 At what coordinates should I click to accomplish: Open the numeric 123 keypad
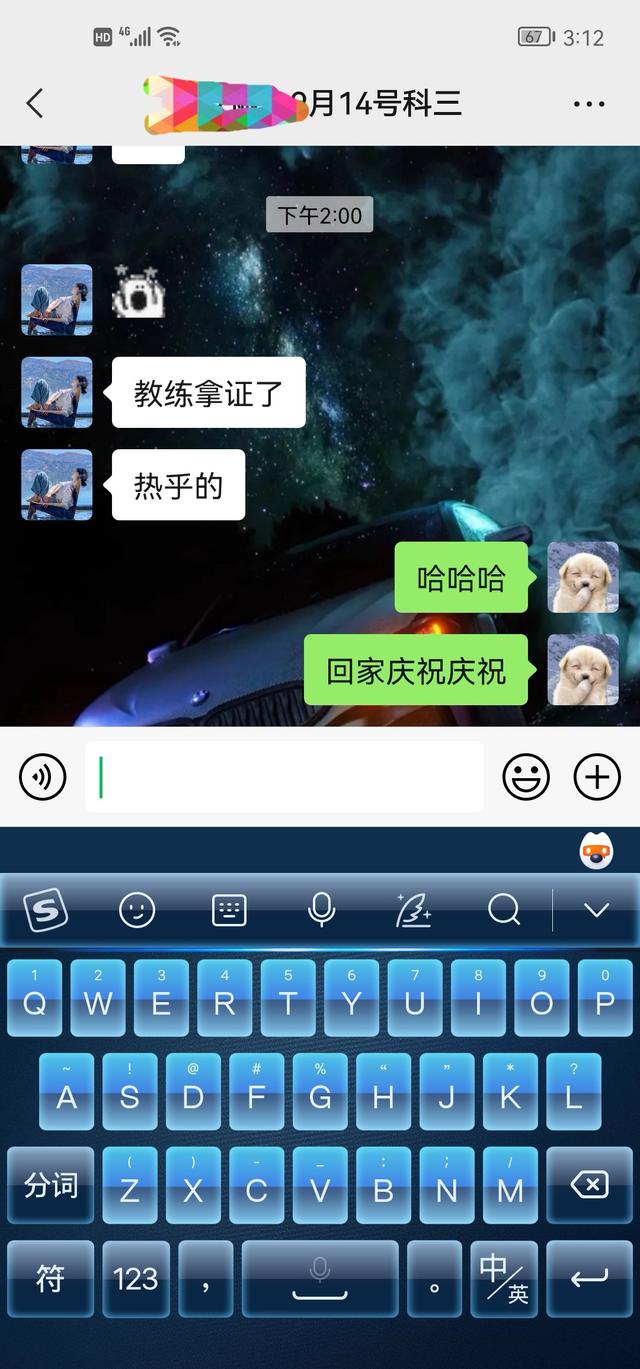136,1278
